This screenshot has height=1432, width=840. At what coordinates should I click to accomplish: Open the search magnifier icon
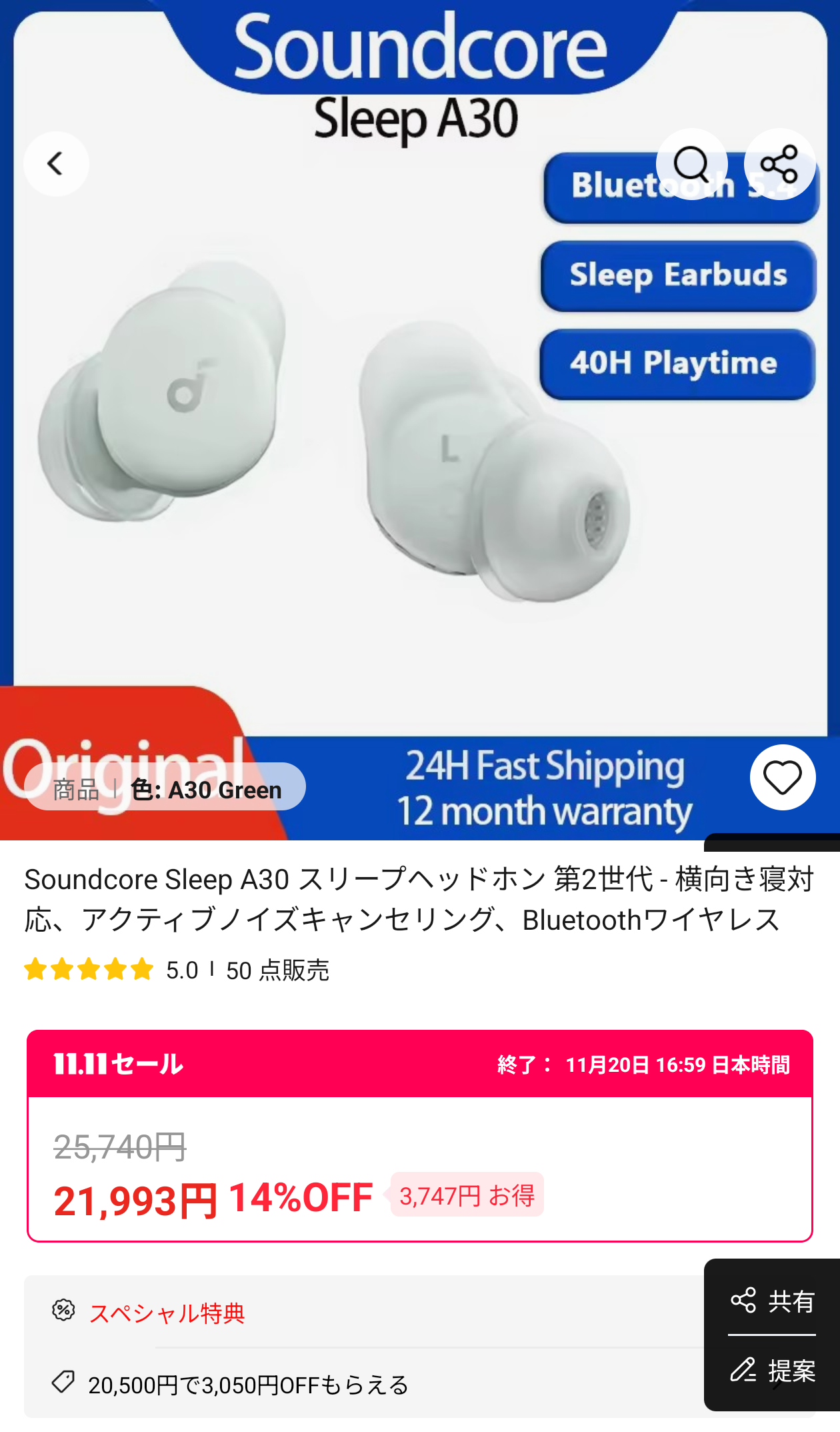pyautogui.click(x=691, y=164)
